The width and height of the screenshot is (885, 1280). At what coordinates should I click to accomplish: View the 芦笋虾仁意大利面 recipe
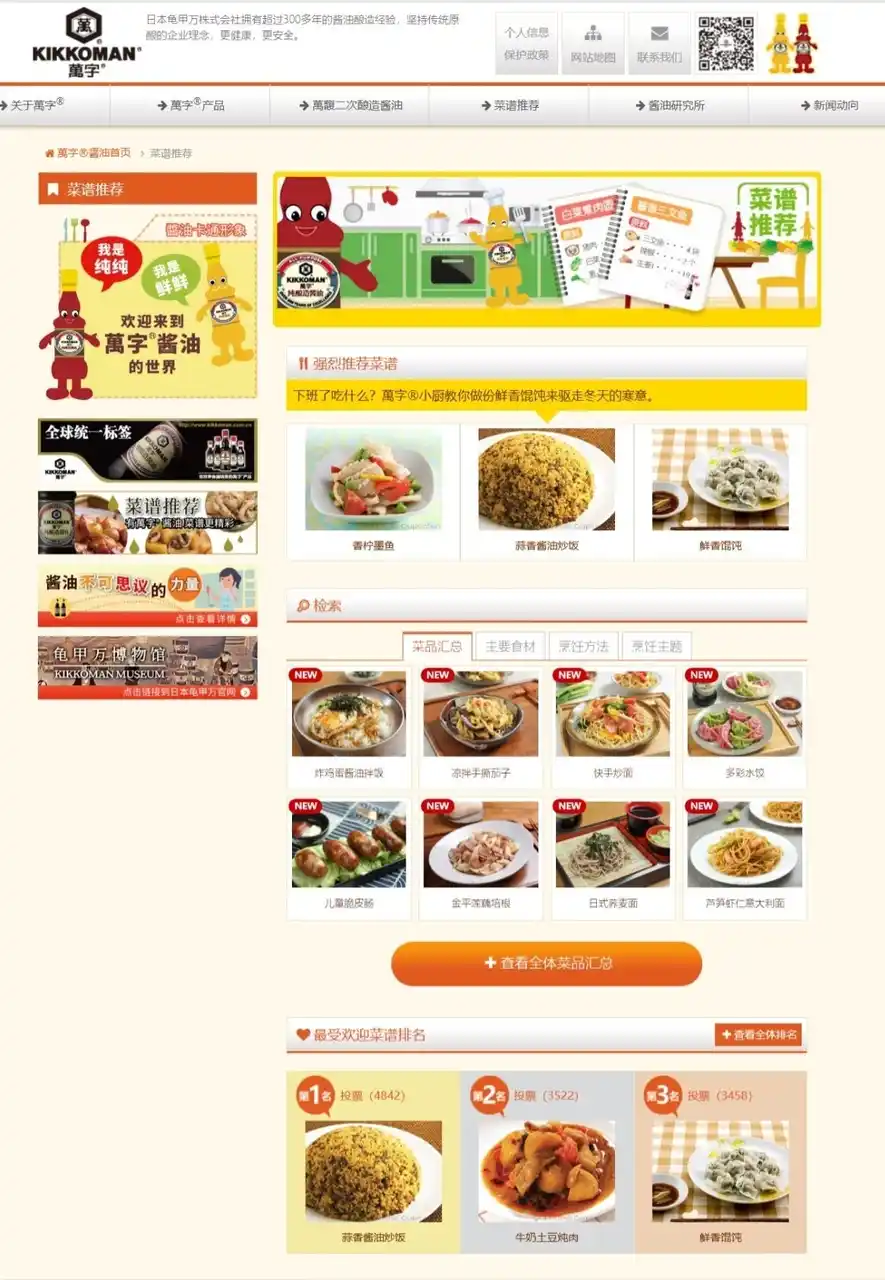click(744, 859)
